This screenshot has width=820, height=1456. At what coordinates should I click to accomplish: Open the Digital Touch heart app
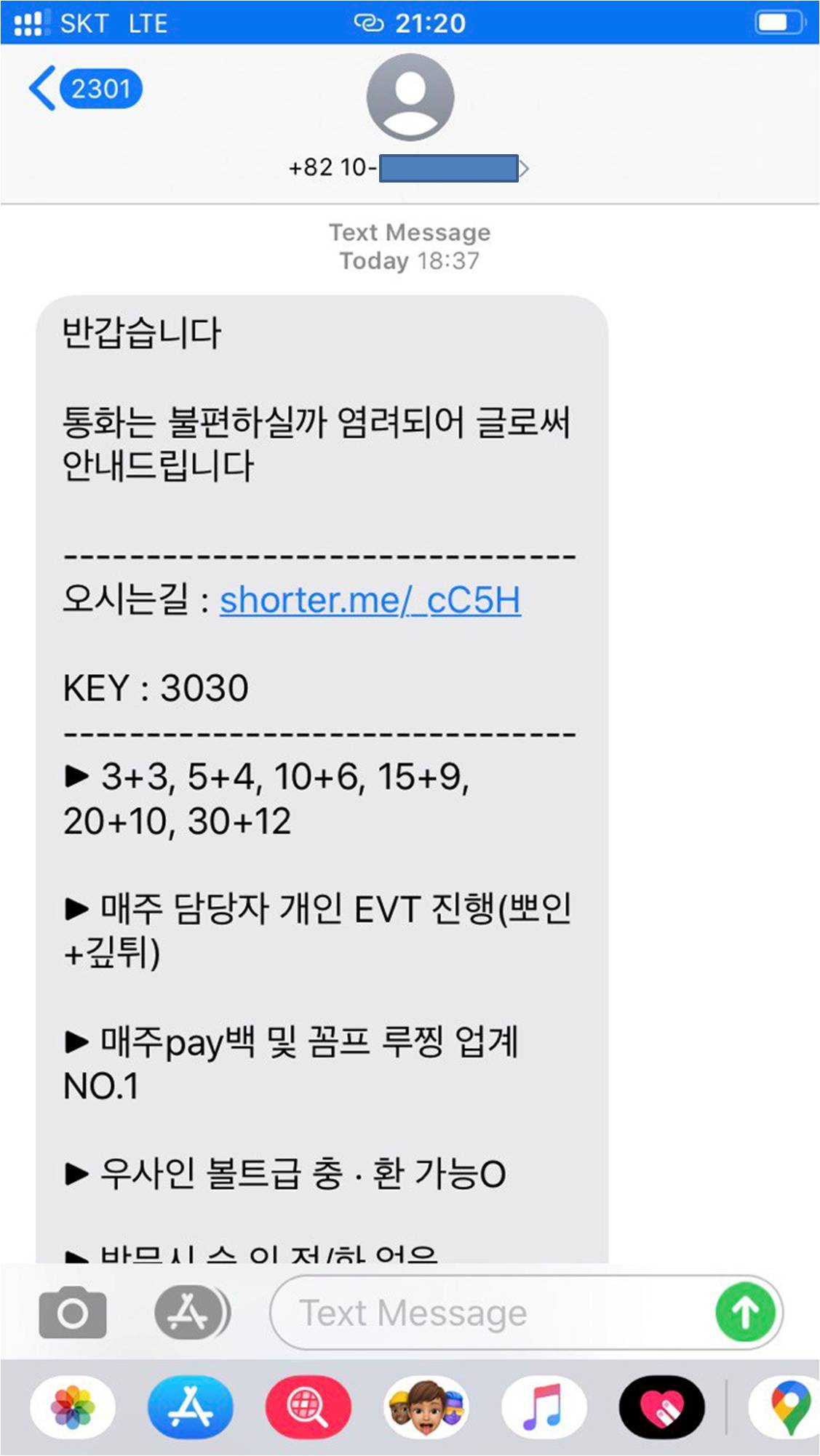[662, 1407]
